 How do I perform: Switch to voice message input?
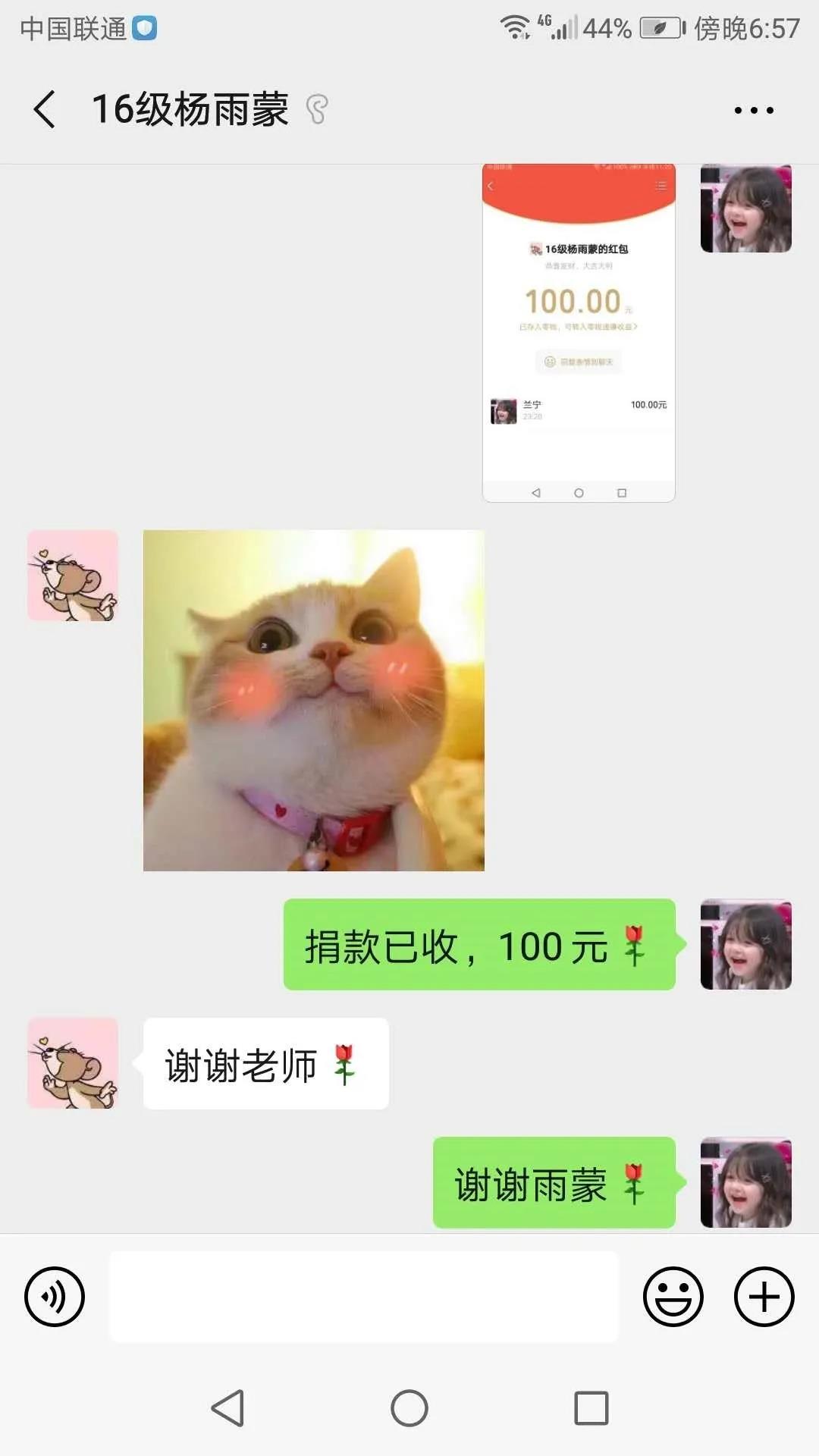55,1296
